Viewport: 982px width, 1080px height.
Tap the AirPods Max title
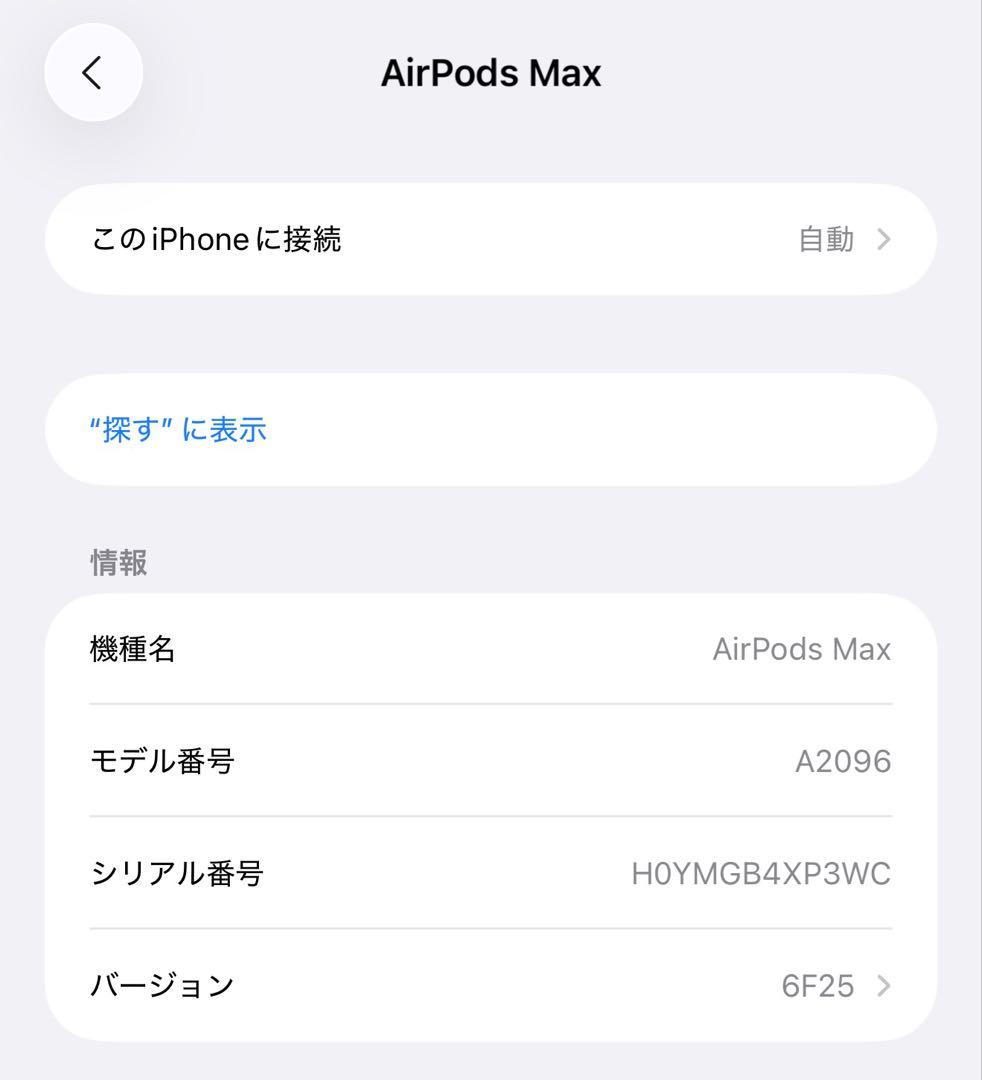click(x=491, y=72)
